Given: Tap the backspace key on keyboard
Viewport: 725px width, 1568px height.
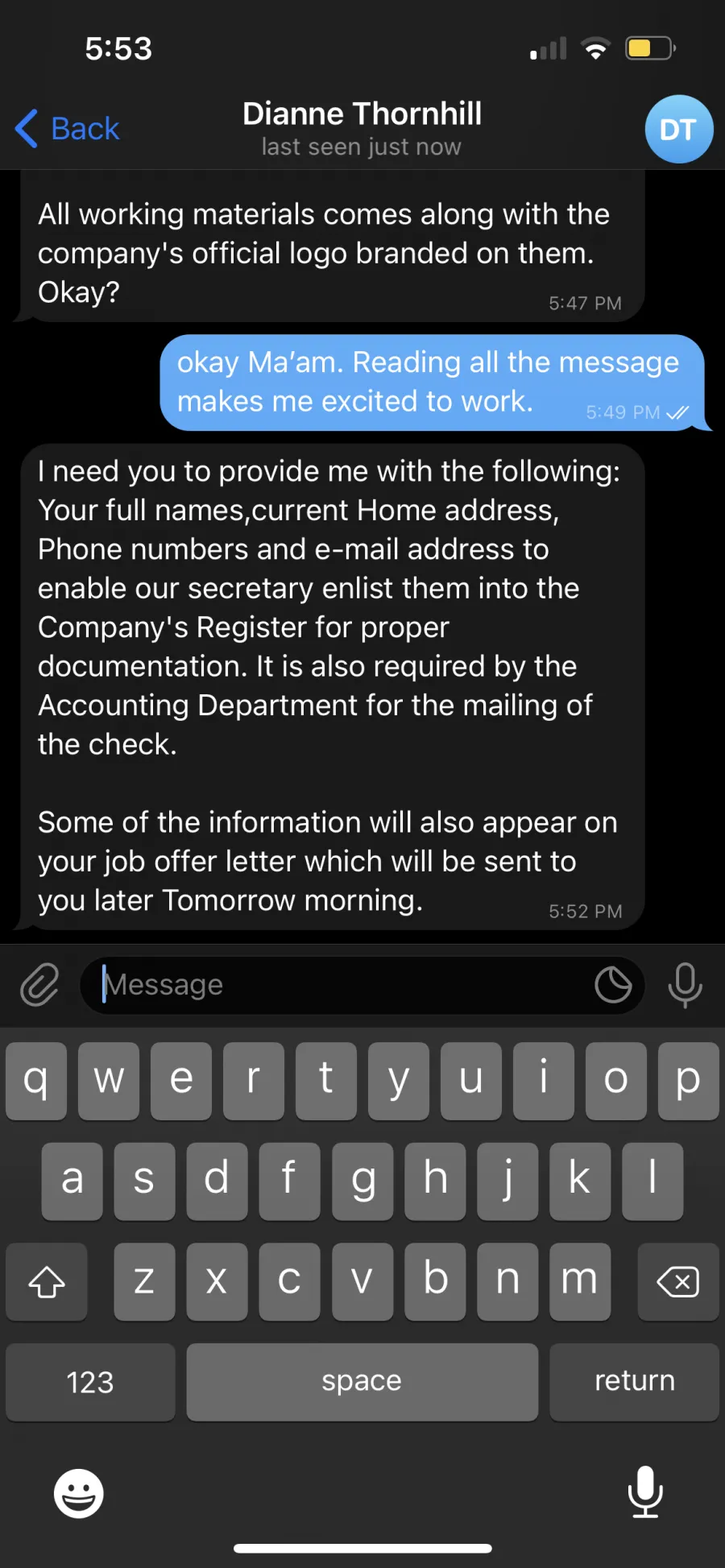Looking at the screenshot, I should coord(677,1281).
